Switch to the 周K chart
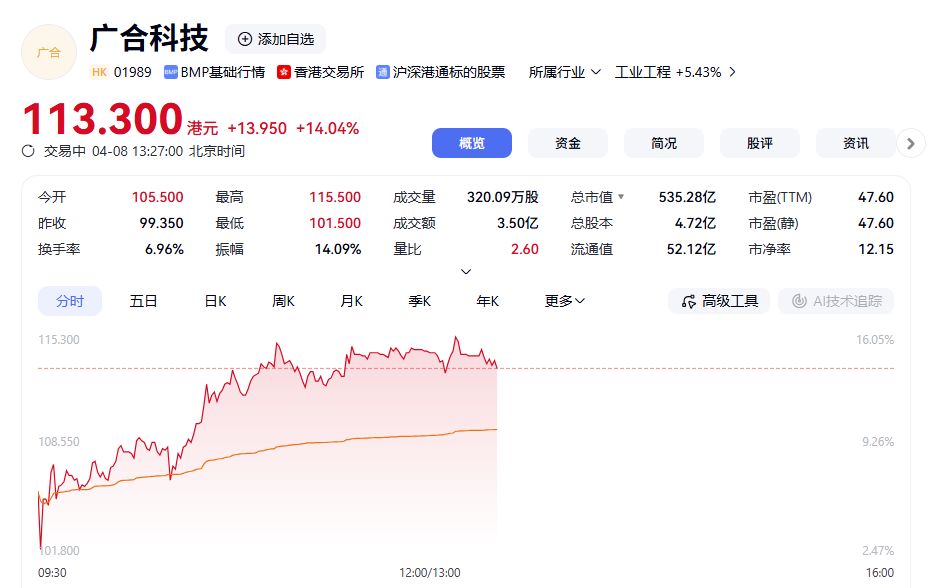 (283, 301)
